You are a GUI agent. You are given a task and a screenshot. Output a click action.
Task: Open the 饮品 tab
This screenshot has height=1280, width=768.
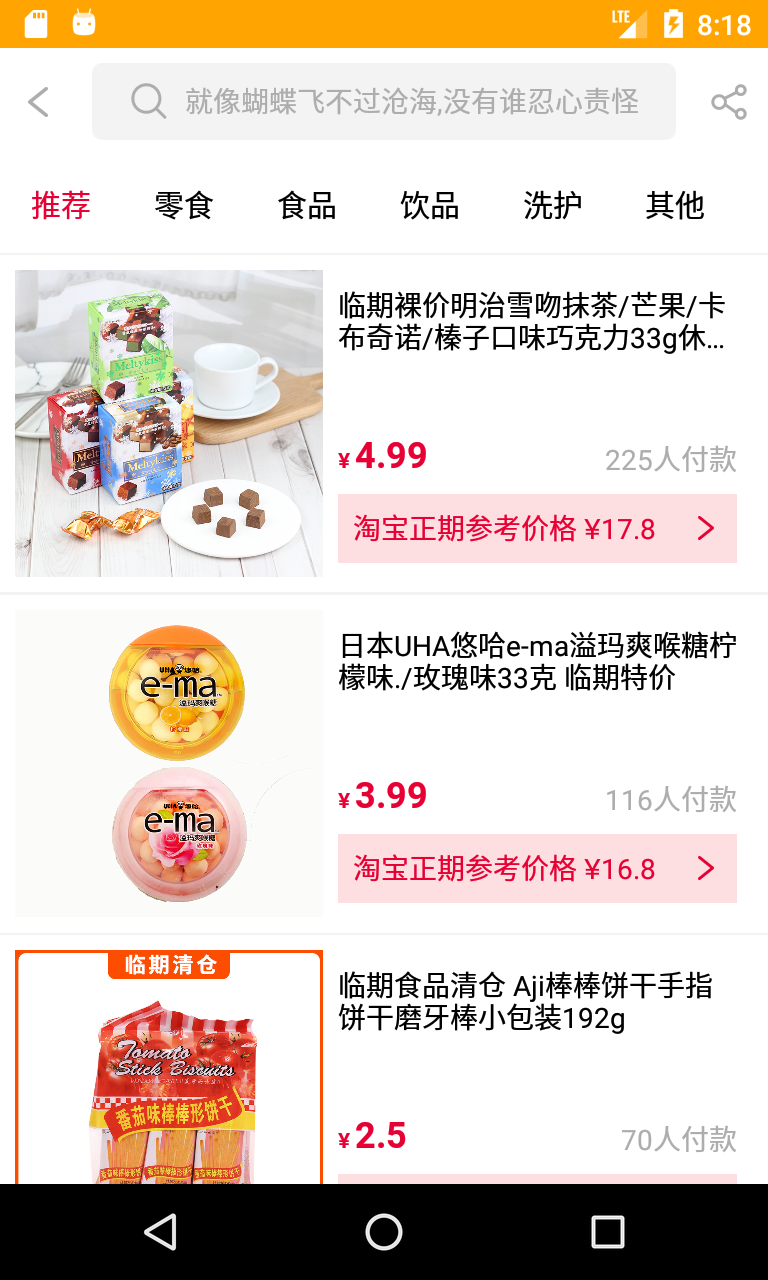(430, 205)
